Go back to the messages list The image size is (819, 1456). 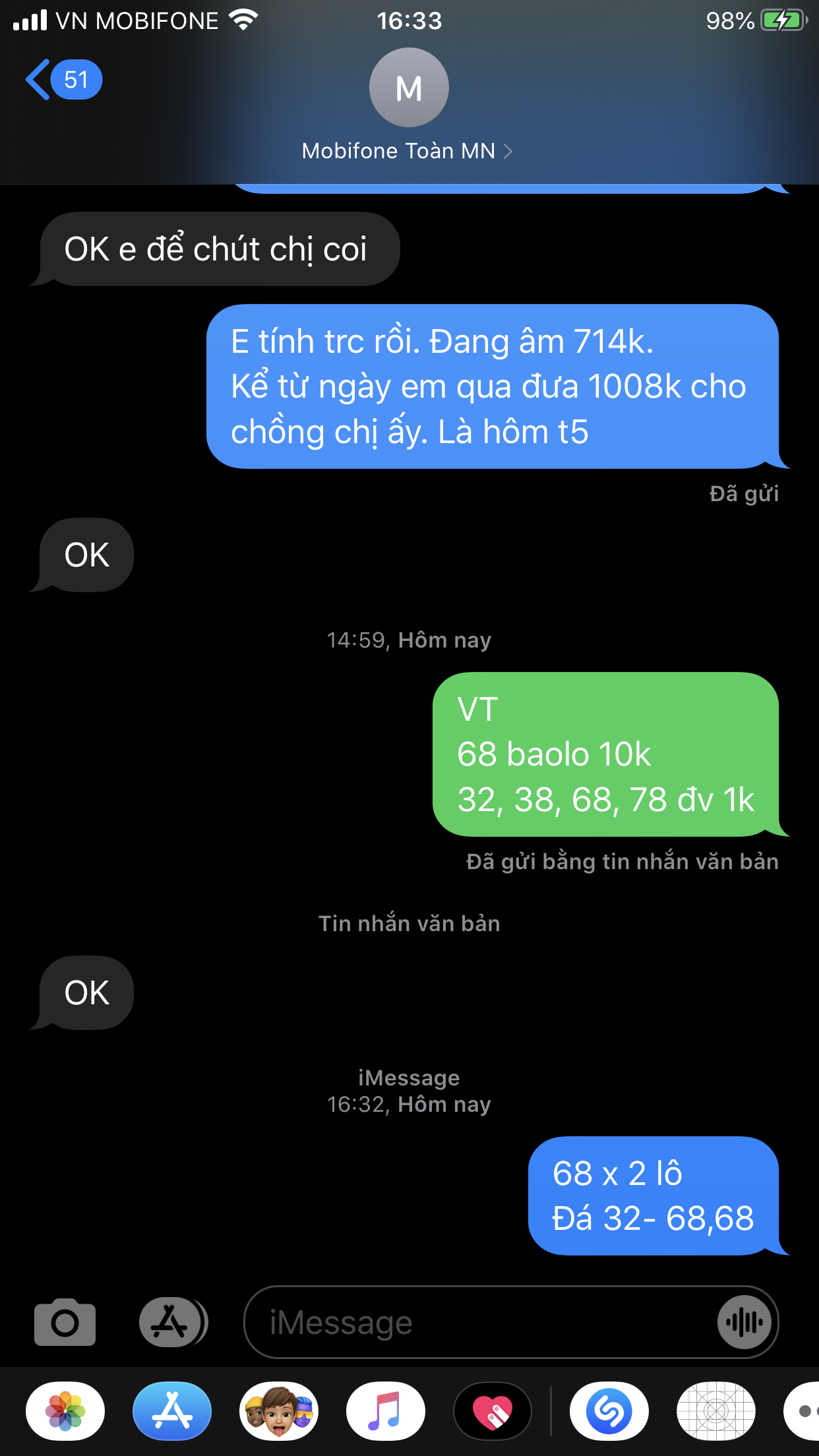click(63, 80)
